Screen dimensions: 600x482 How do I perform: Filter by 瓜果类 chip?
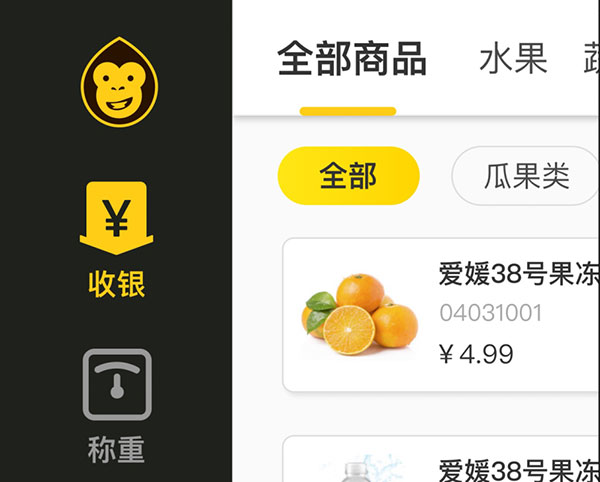click(526, 177)
